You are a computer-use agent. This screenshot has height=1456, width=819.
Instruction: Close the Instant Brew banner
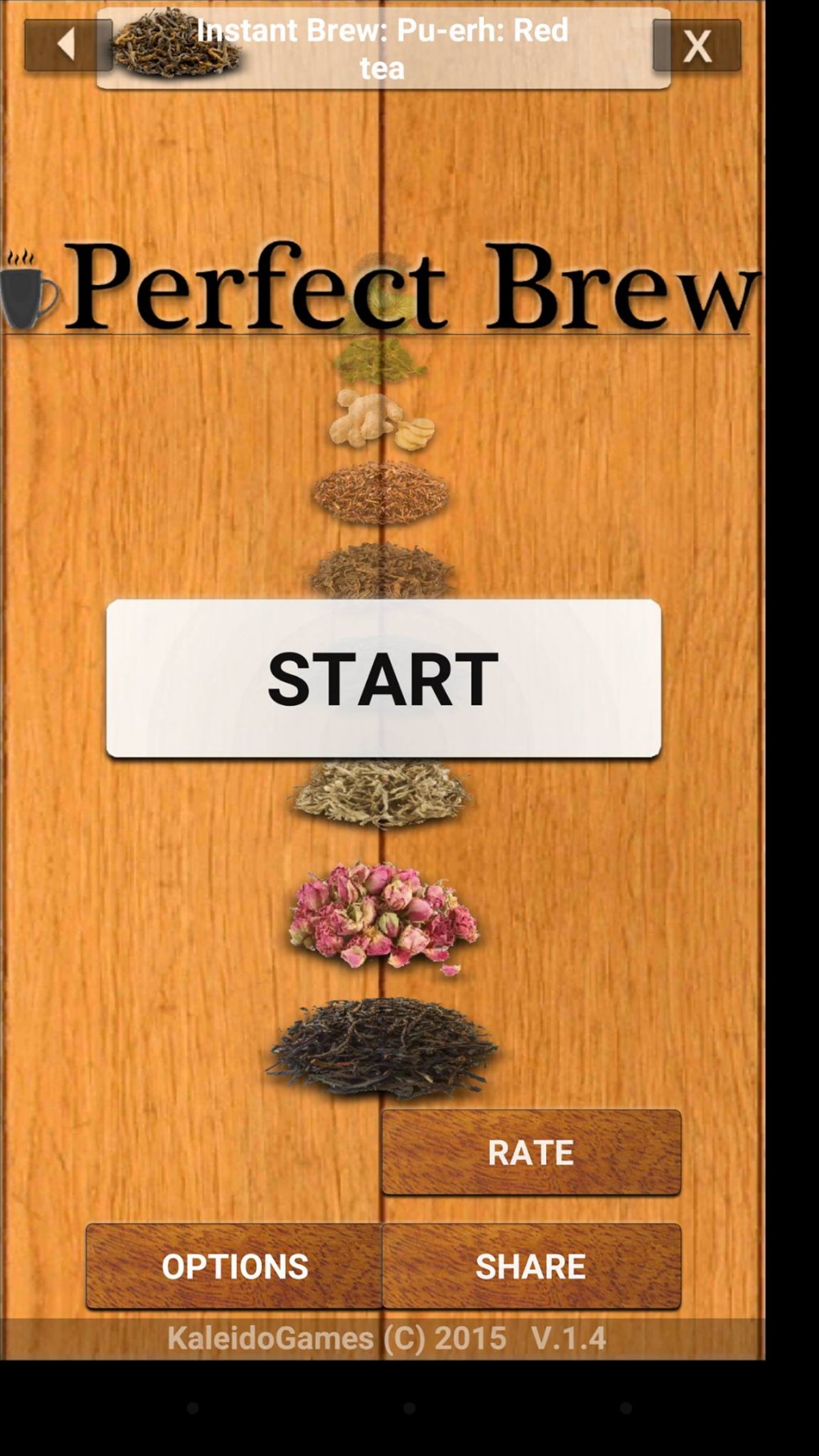[x=696, y=46]
